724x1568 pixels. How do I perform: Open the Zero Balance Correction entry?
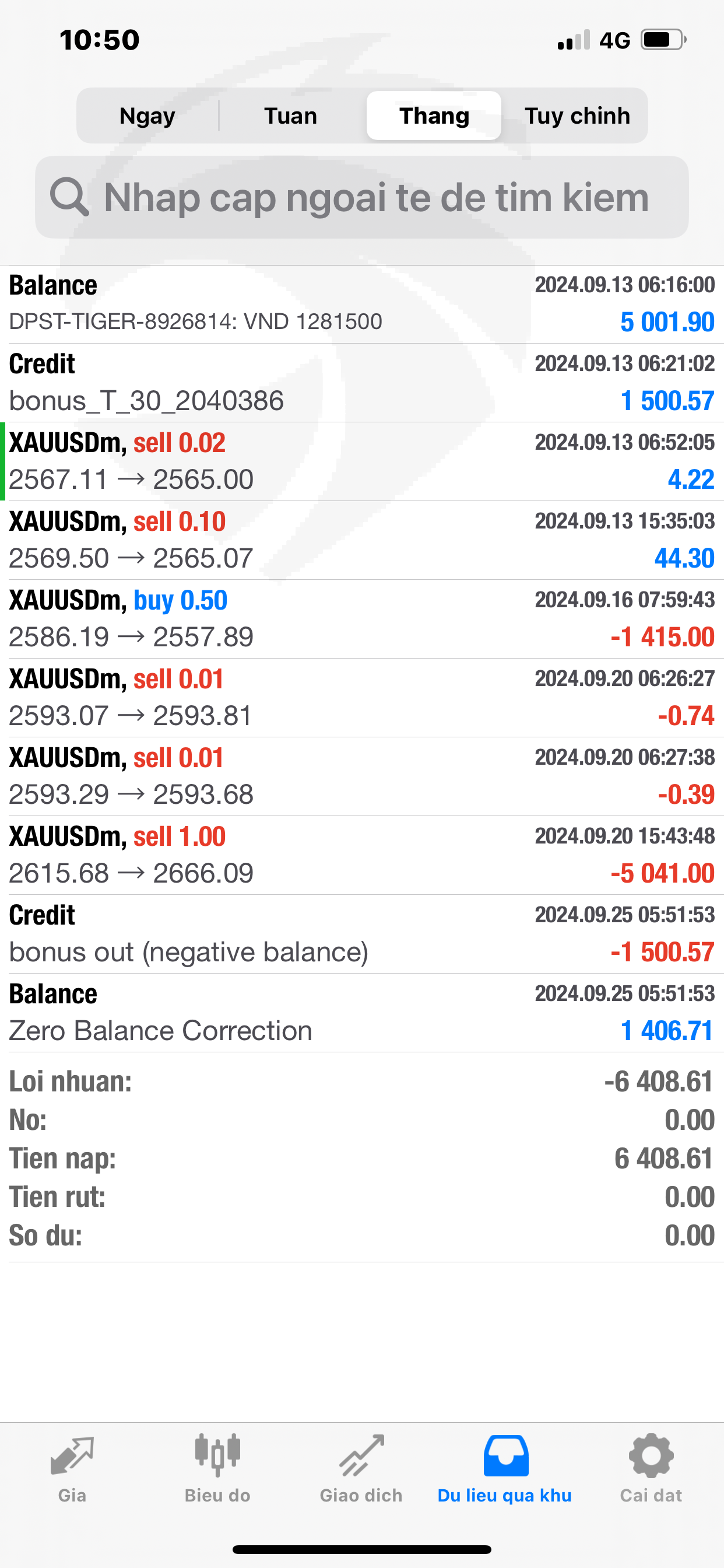(362, 1012)
